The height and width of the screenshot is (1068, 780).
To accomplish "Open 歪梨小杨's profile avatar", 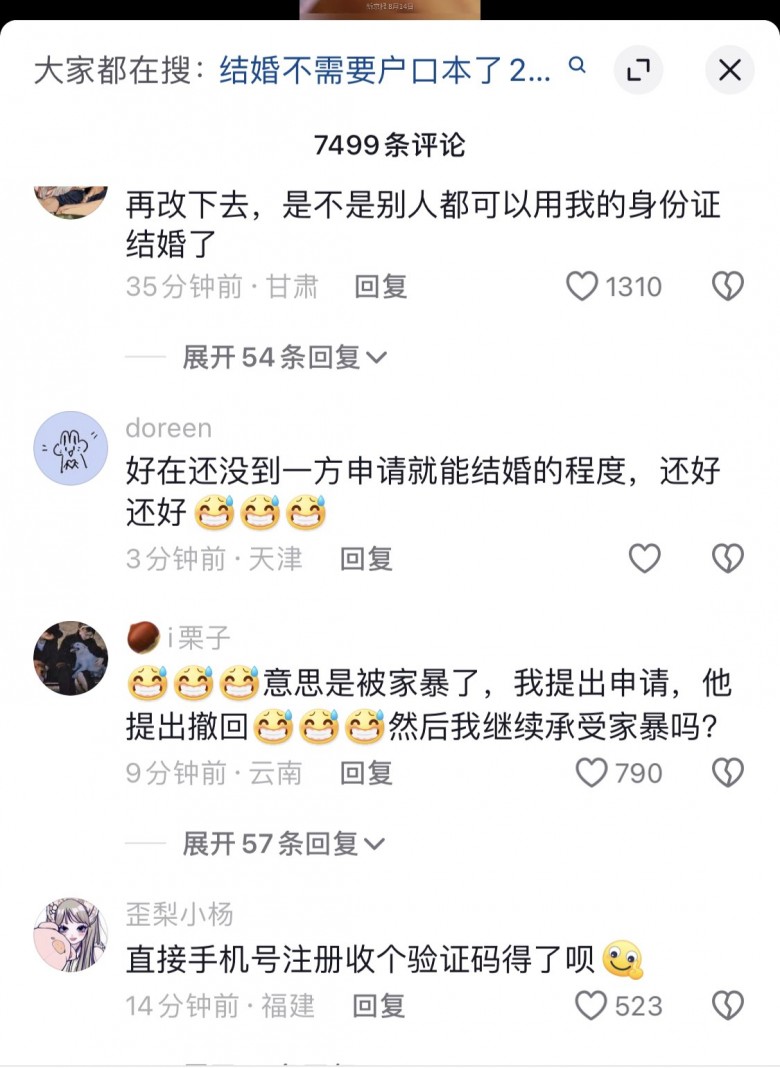I will (70, 934).
